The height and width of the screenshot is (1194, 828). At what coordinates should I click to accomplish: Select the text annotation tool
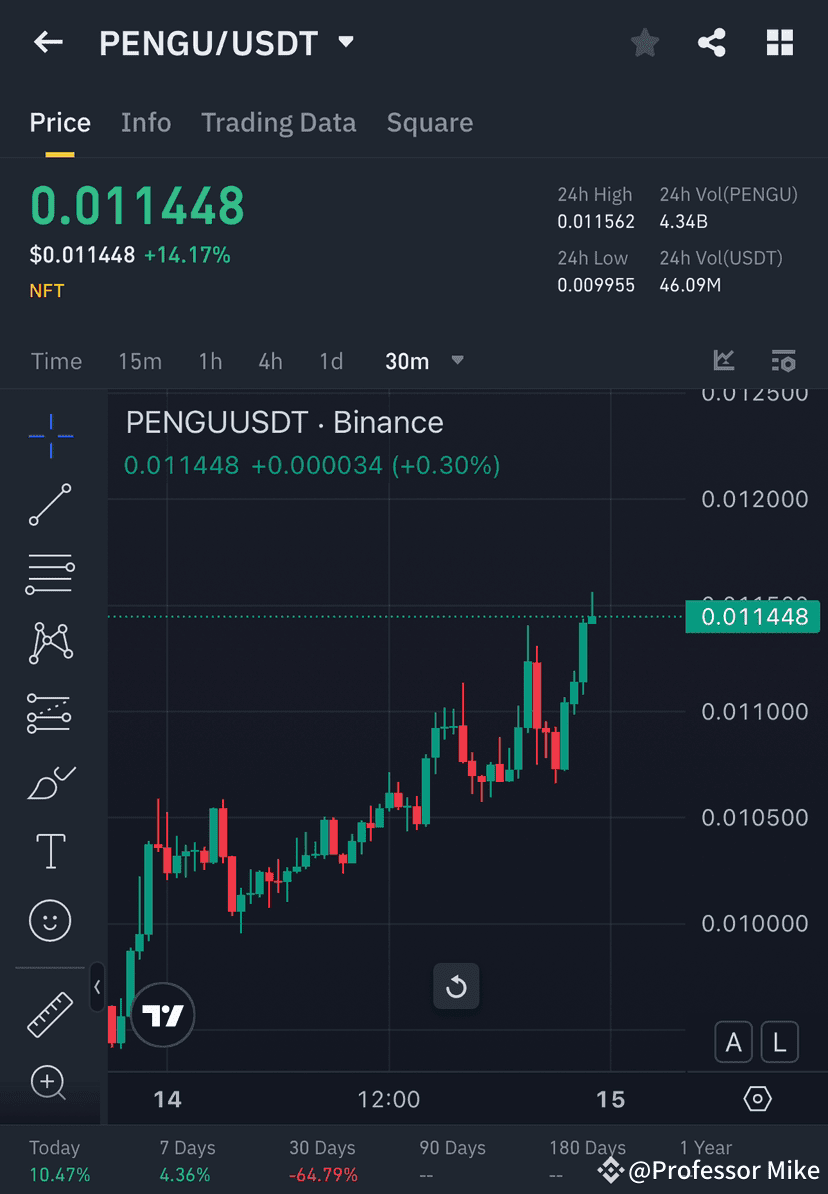click(x=50, y=850)
